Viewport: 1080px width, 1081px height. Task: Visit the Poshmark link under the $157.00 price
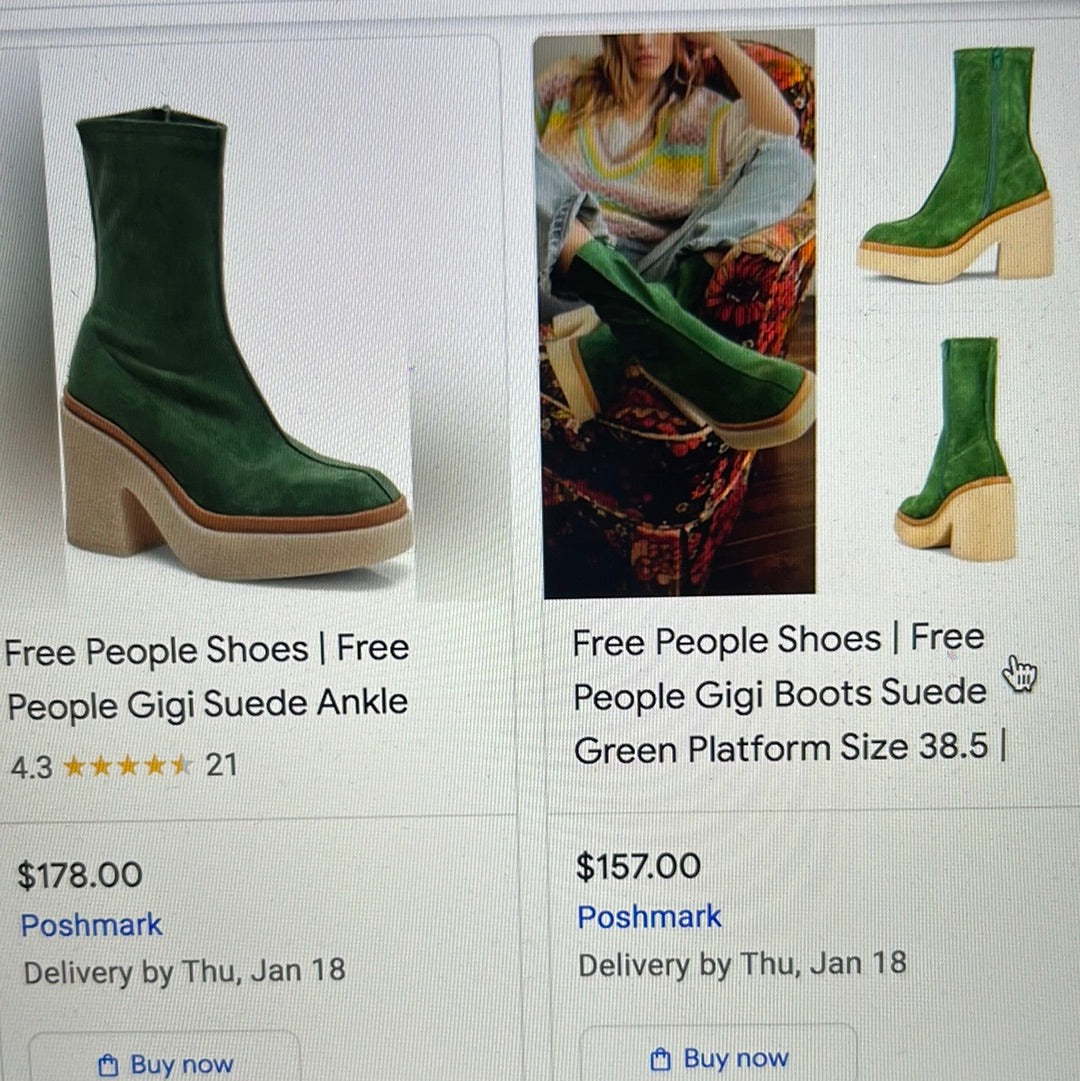pyautogui.click(x=649, y=917)
